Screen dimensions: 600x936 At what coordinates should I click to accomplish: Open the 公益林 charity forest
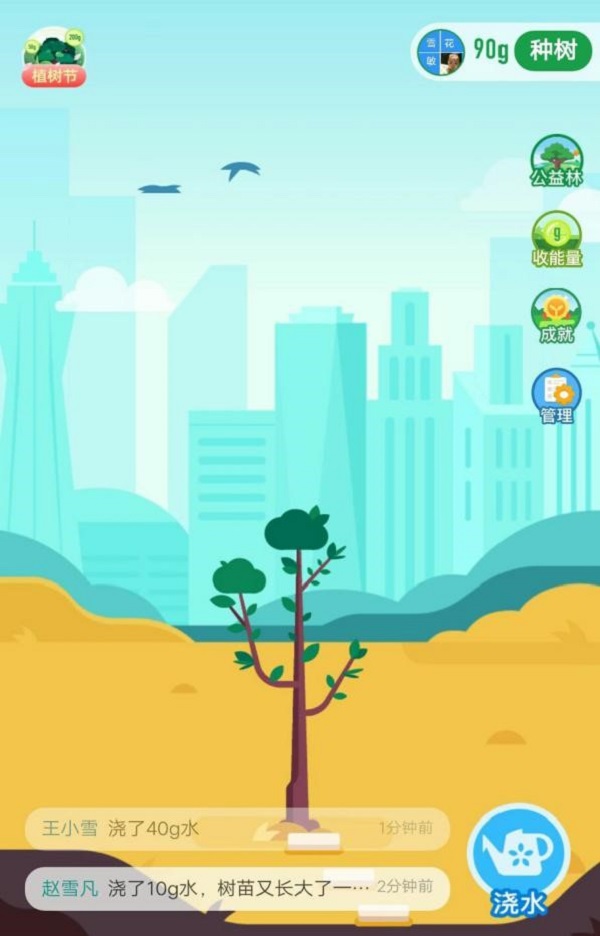click(x=556, y=161)
